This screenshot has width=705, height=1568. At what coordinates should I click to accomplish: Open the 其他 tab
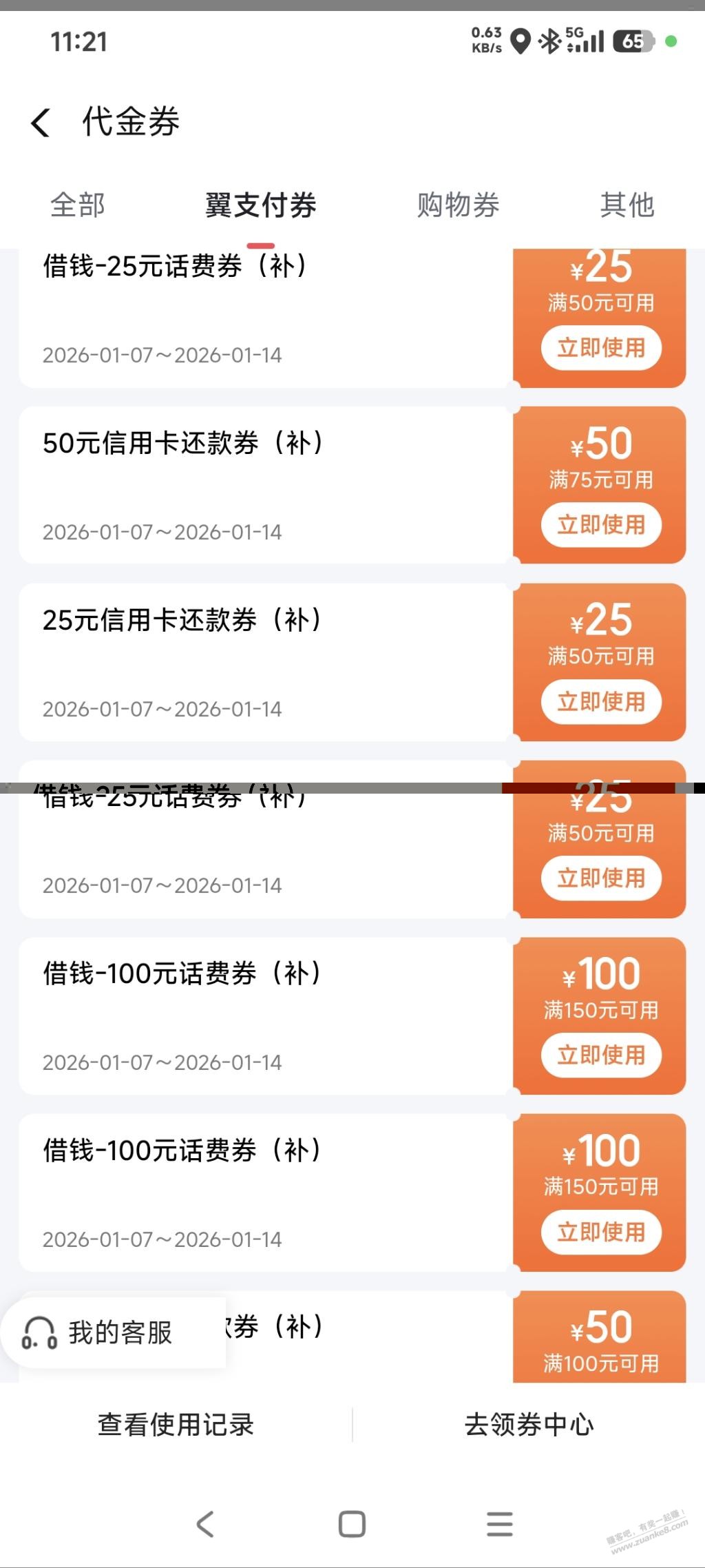tap(627, 205)
